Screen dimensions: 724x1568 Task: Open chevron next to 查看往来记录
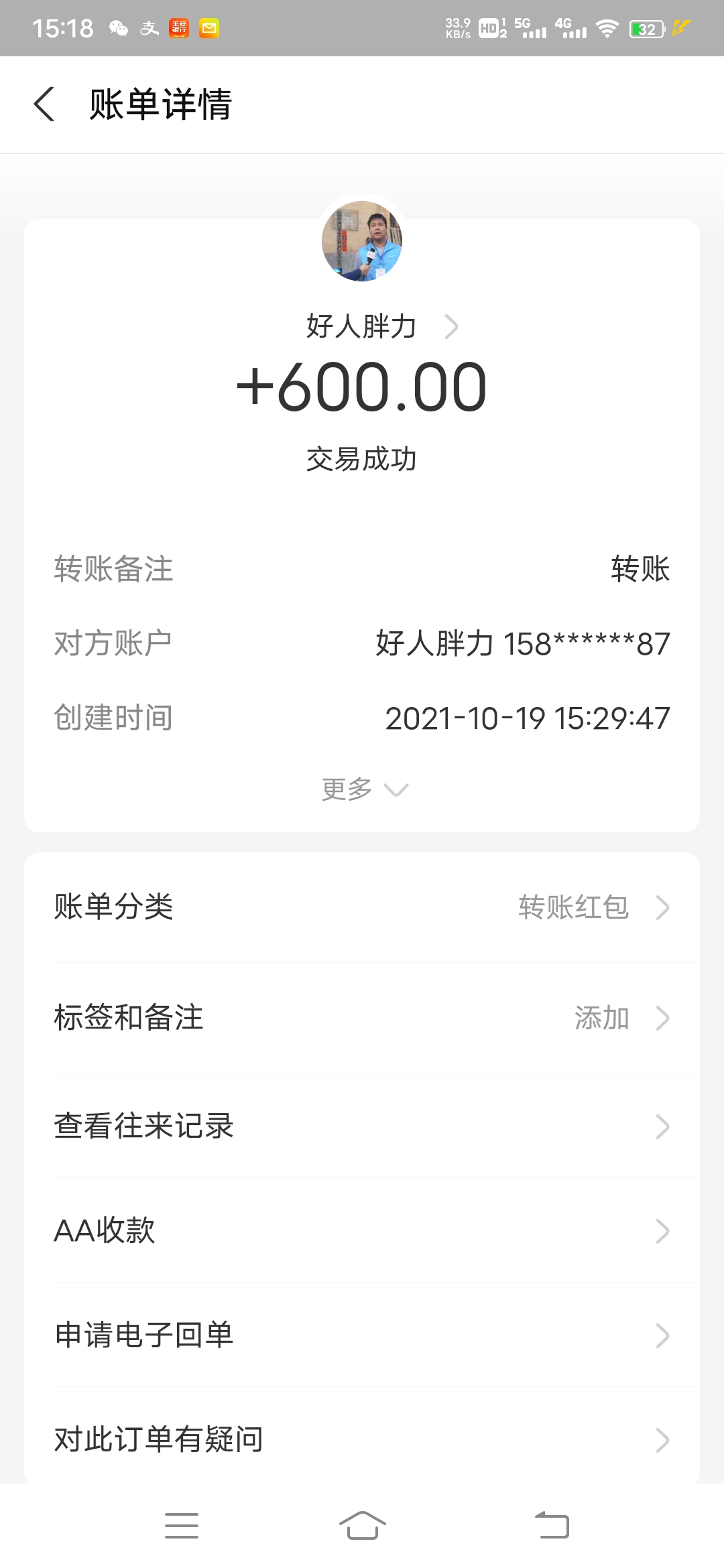pyautogui.click(x=662, y=1125)
